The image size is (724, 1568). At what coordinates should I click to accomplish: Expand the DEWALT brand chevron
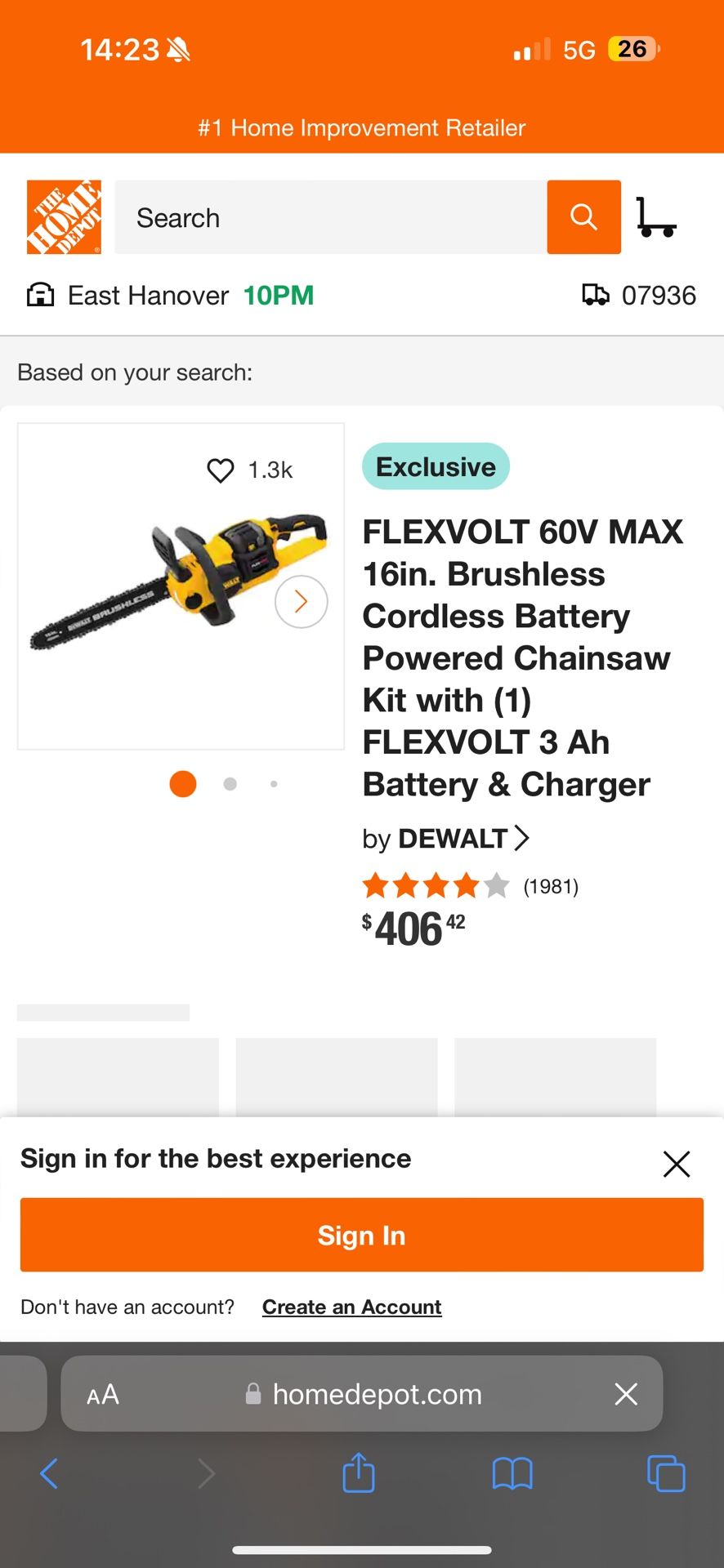pyautogui.click(x=521, y=838)
